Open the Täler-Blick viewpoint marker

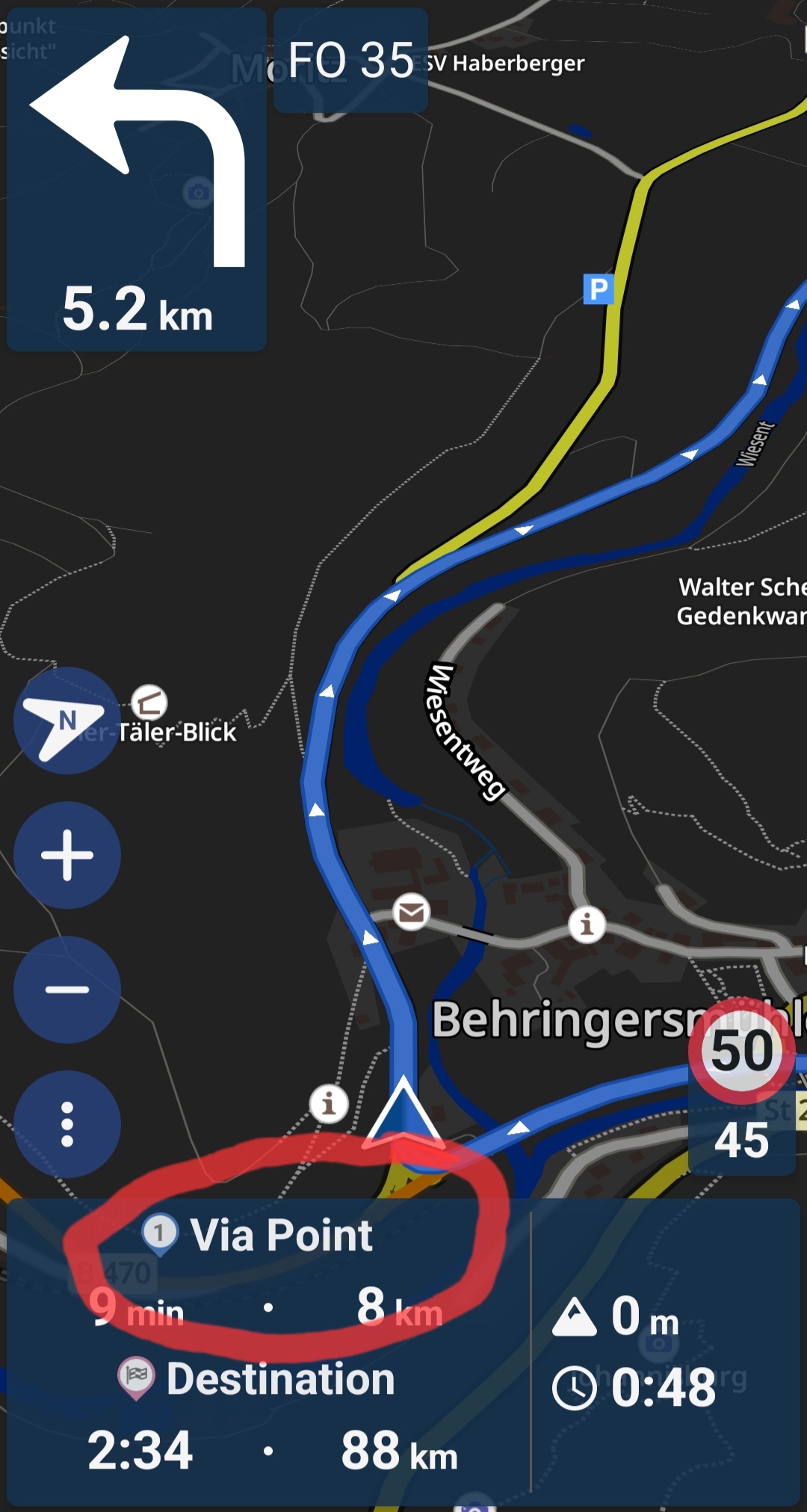point(149,703)
